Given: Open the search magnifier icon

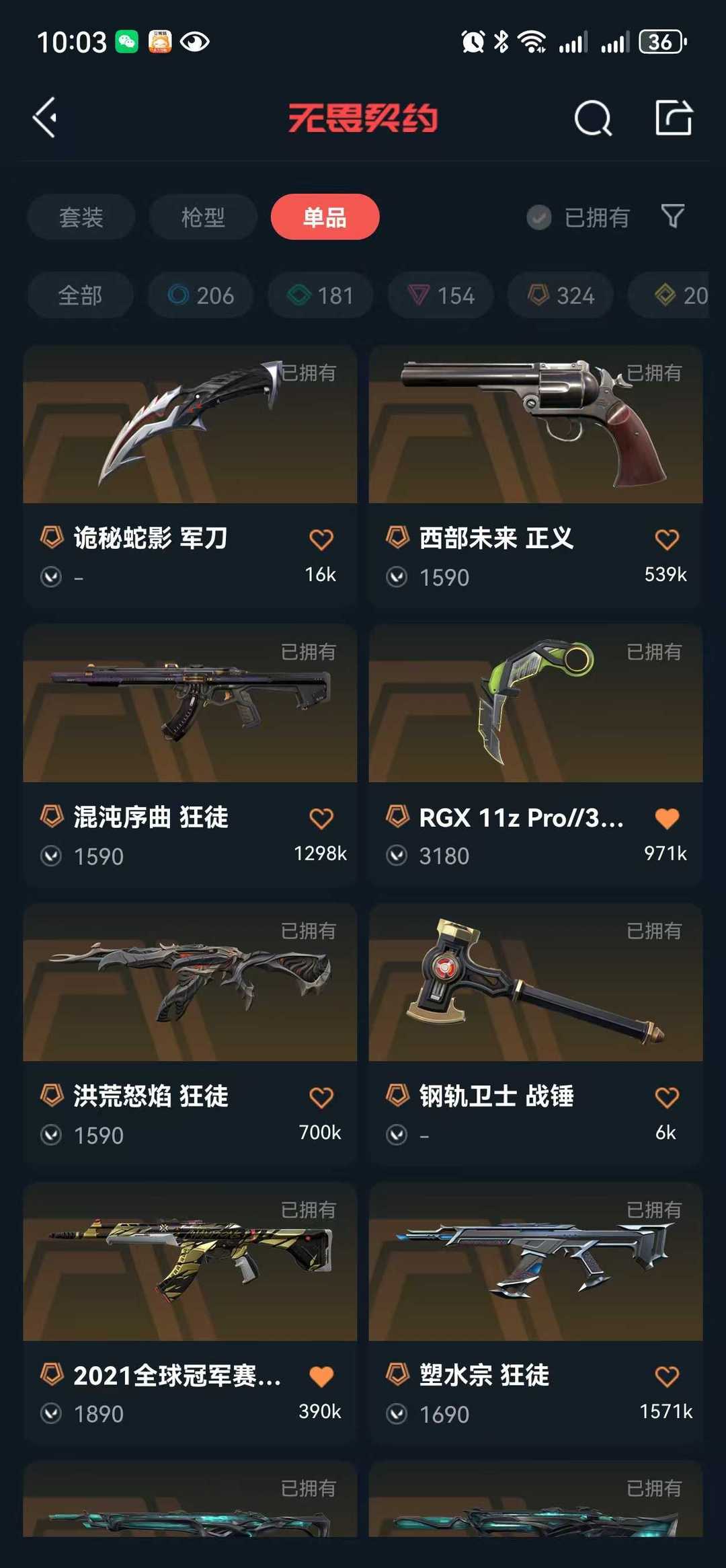Looking at the screenshot, I should [593, 119].
